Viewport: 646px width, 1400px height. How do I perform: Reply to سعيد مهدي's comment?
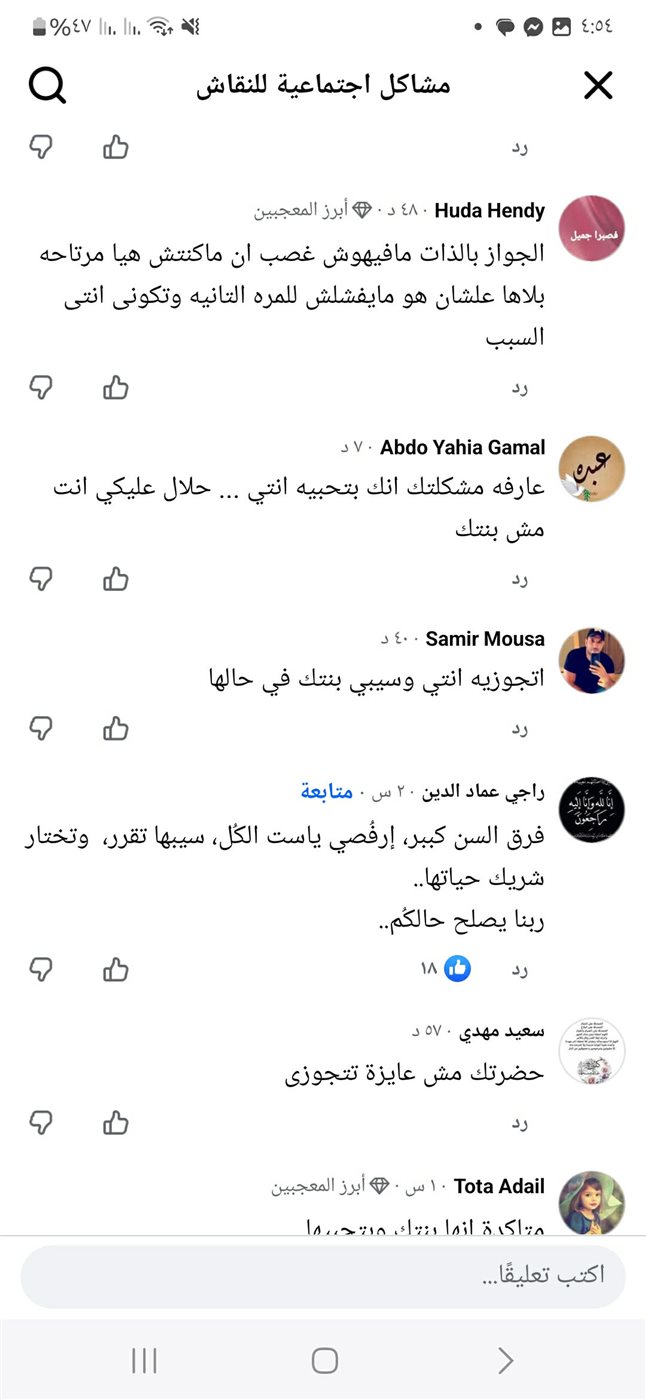(519, 1124)
